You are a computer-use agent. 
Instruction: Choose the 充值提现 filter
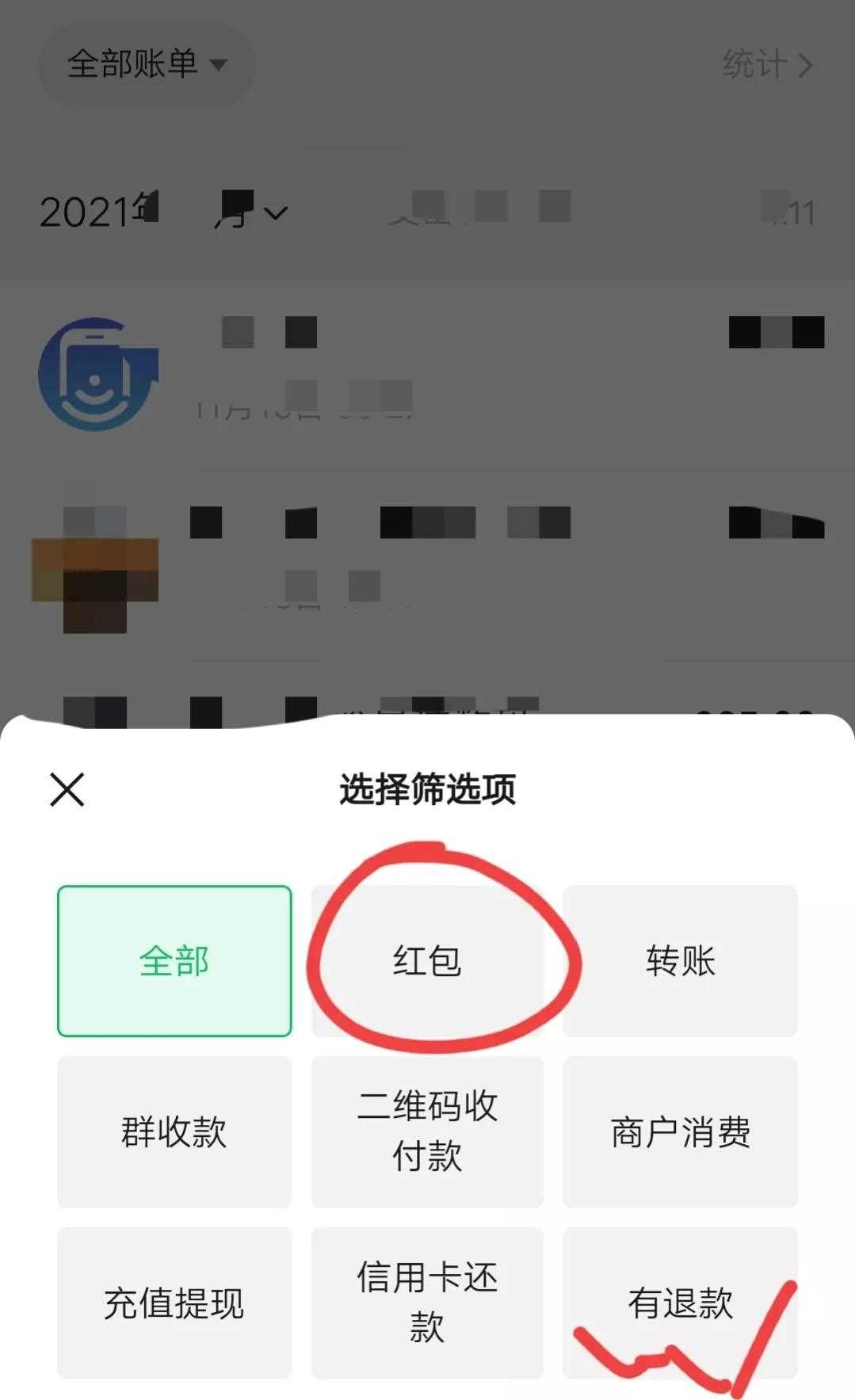(x=174, y=1303)
